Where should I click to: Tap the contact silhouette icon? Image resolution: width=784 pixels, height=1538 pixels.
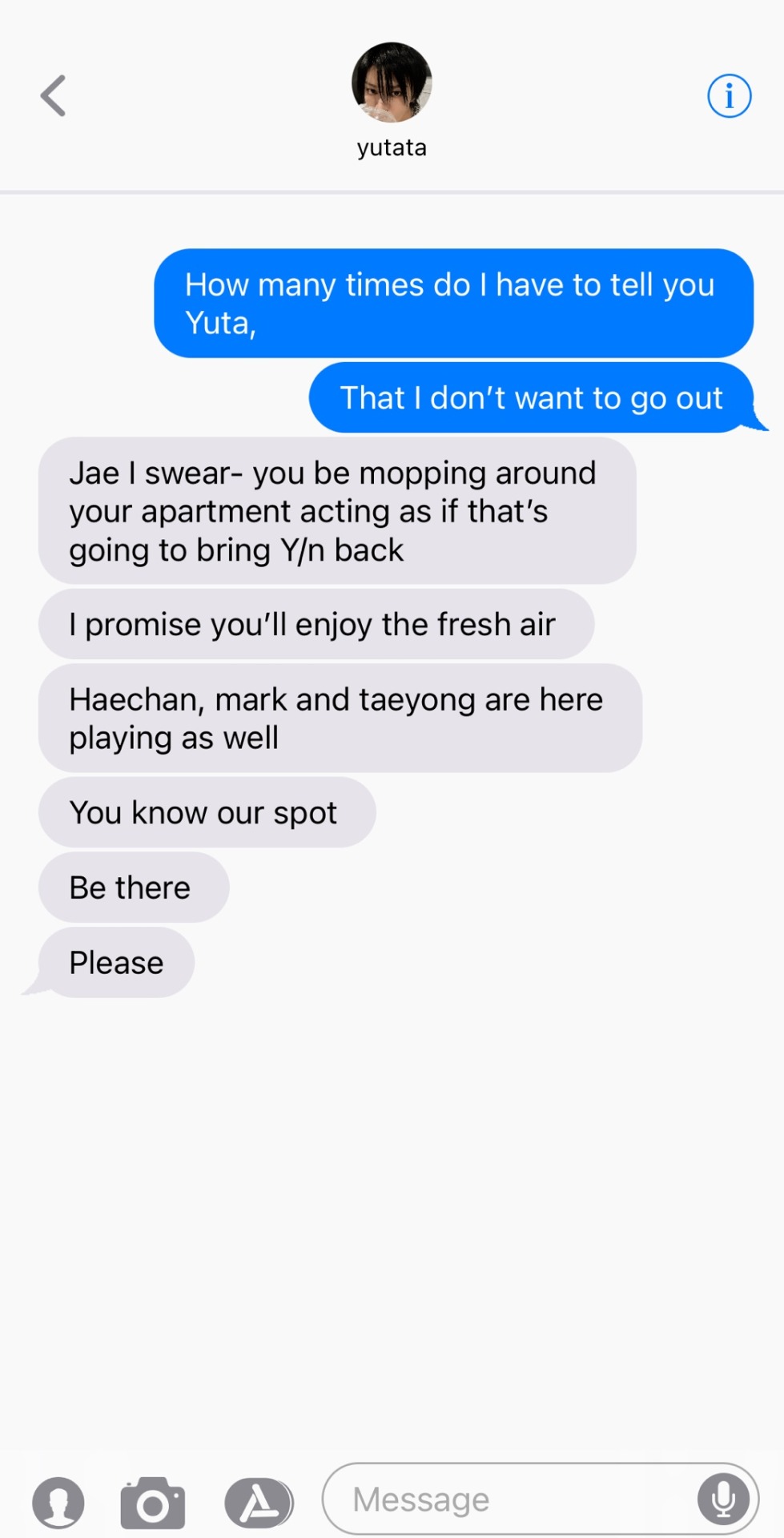pos(58,1503)
